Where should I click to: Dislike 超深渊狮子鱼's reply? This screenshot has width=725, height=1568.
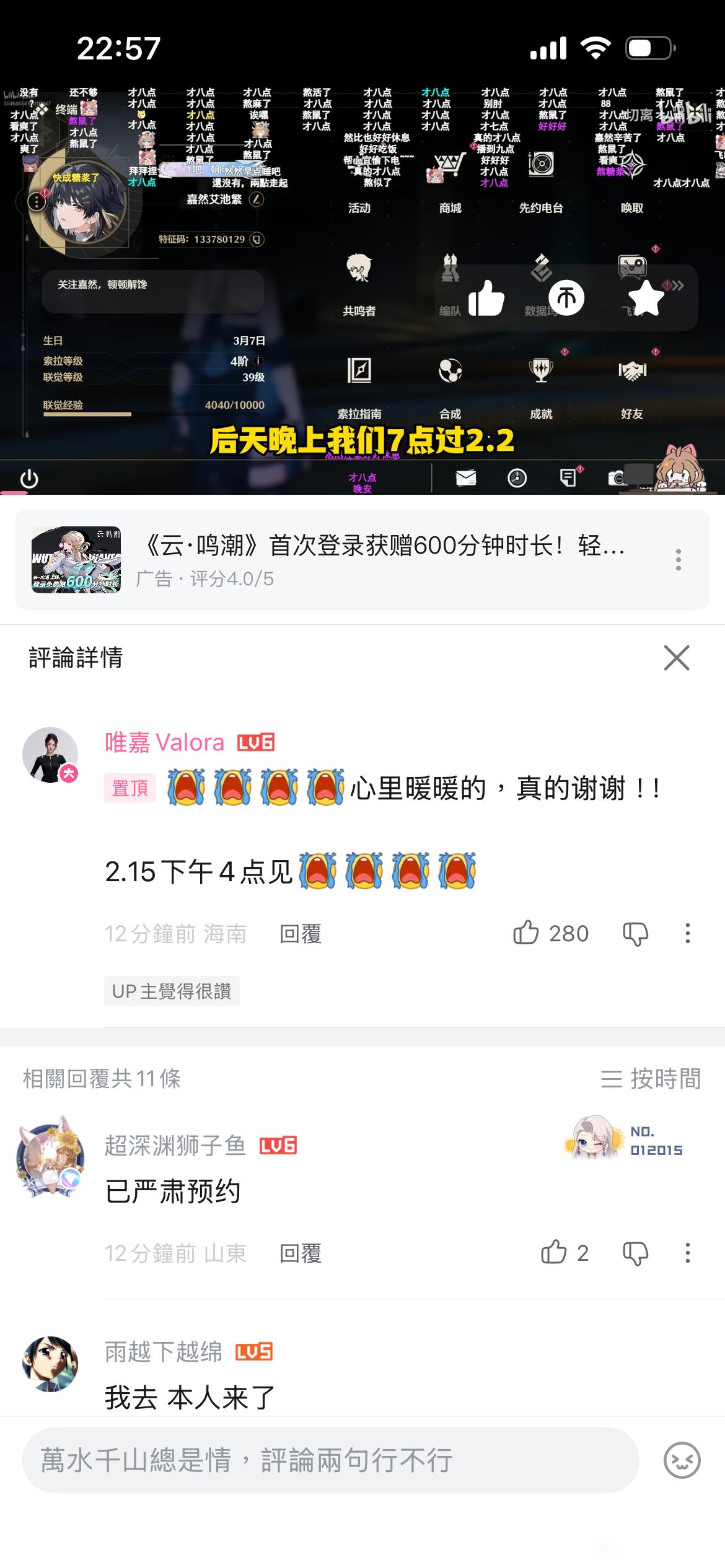tap(635, 1253)
